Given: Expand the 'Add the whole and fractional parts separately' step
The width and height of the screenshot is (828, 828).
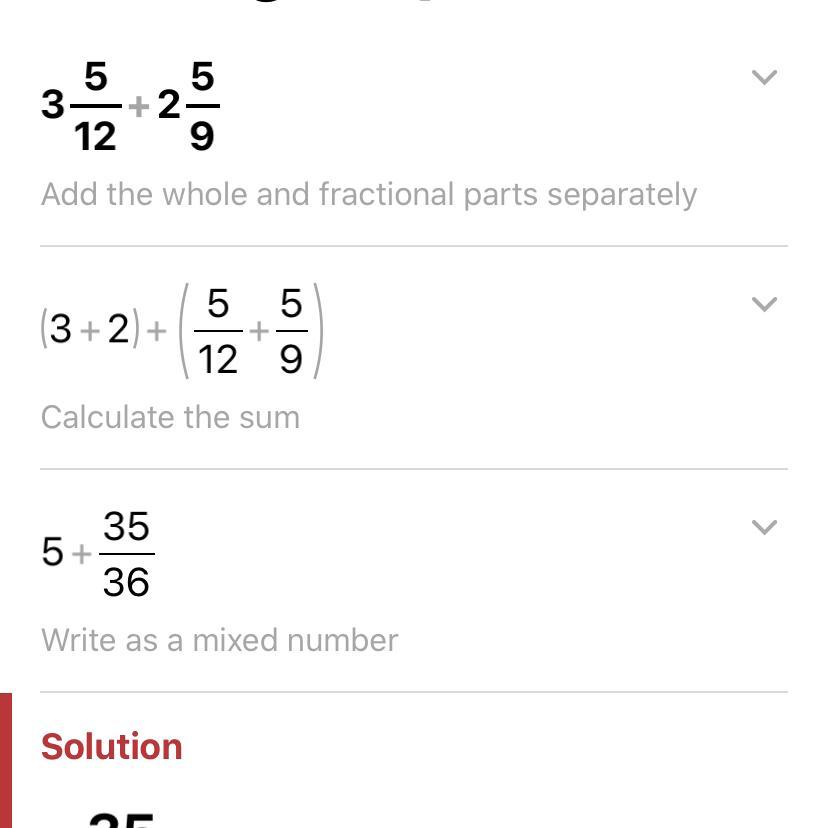Looking at the screenshot, I should point(764,77).
